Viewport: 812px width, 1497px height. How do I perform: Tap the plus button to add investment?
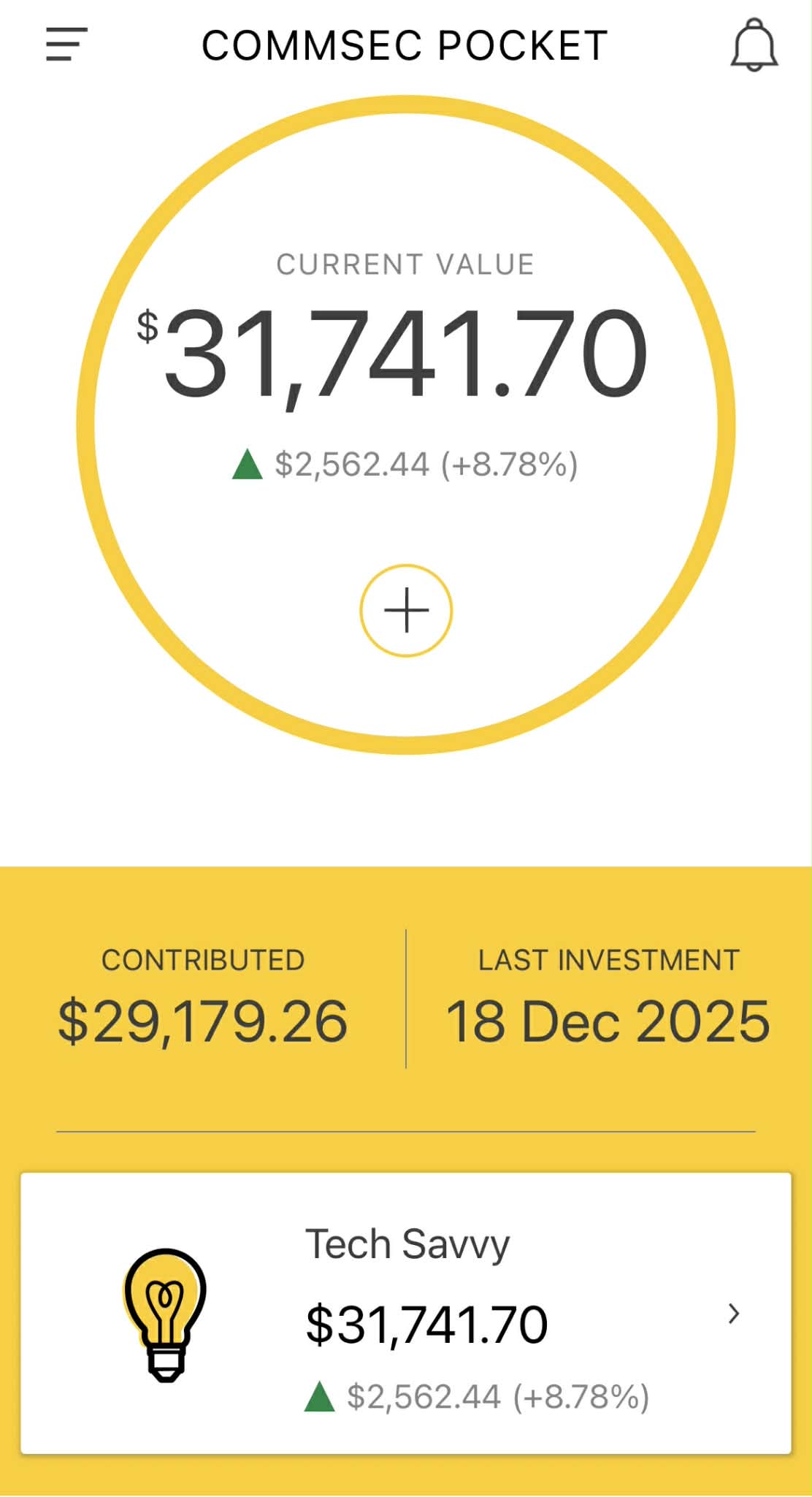(406, 610)
